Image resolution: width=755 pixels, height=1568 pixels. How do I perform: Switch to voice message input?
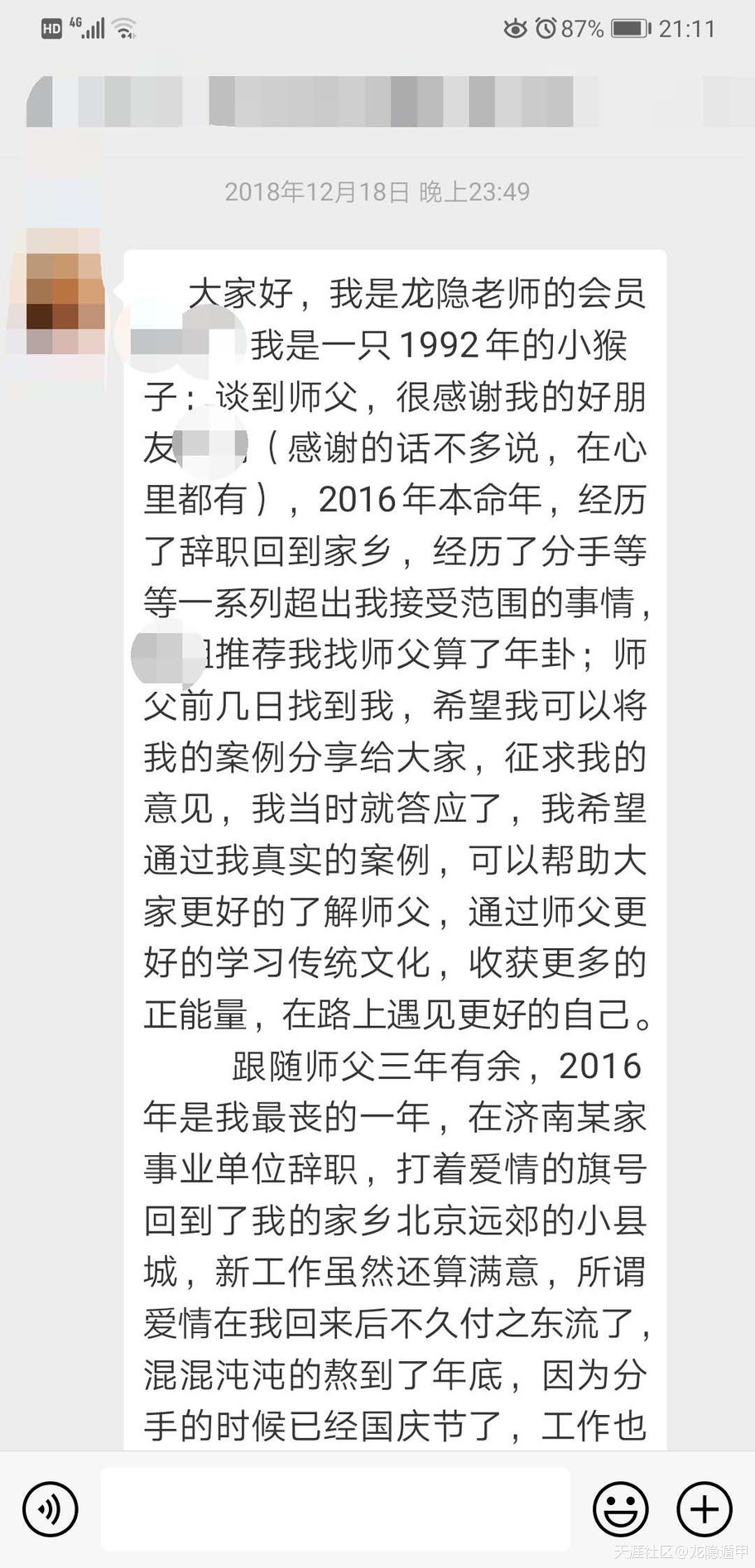pos(50,1509)
